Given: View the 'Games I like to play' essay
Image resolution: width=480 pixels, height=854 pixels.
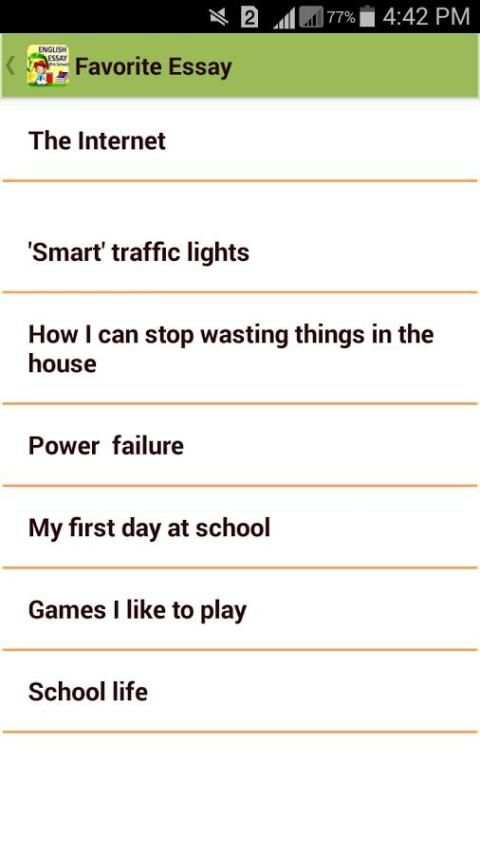Looking at the screenshot, I should click(240, 609).
